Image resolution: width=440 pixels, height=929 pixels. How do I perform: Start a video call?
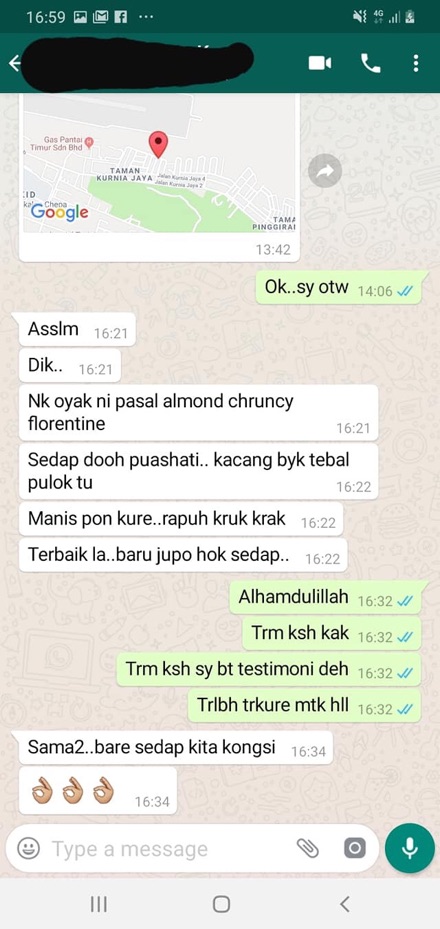320,63
